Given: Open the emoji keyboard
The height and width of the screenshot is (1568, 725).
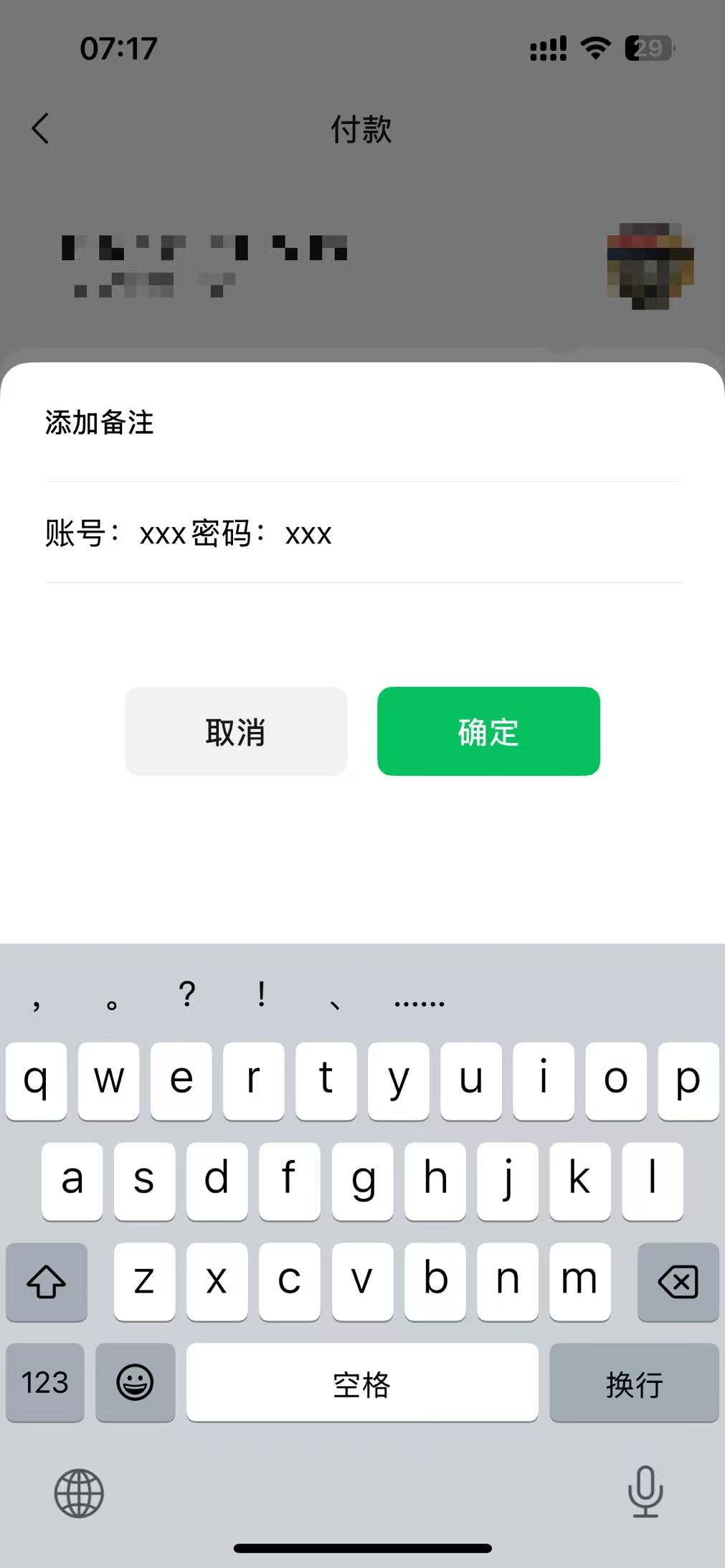Looking at the screenshot, I should 136,1382.
